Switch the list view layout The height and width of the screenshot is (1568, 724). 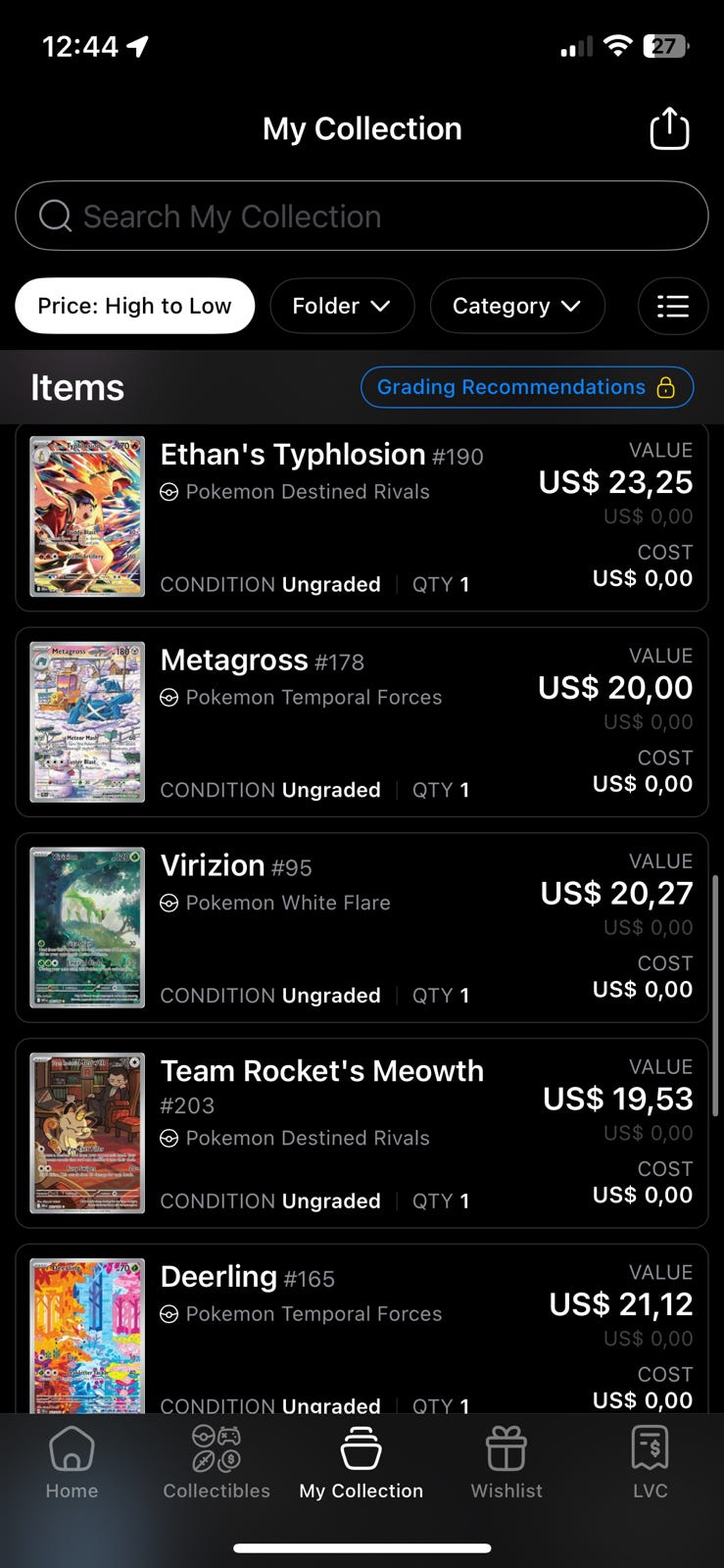click(672, 306)
